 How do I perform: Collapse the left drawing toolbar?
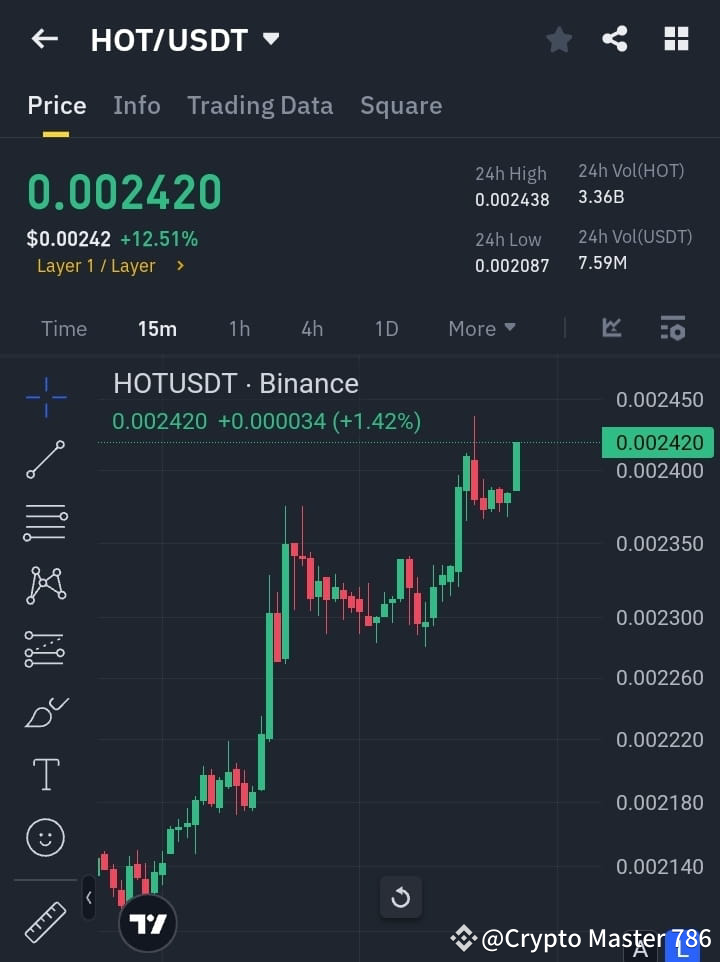(89, 897)
